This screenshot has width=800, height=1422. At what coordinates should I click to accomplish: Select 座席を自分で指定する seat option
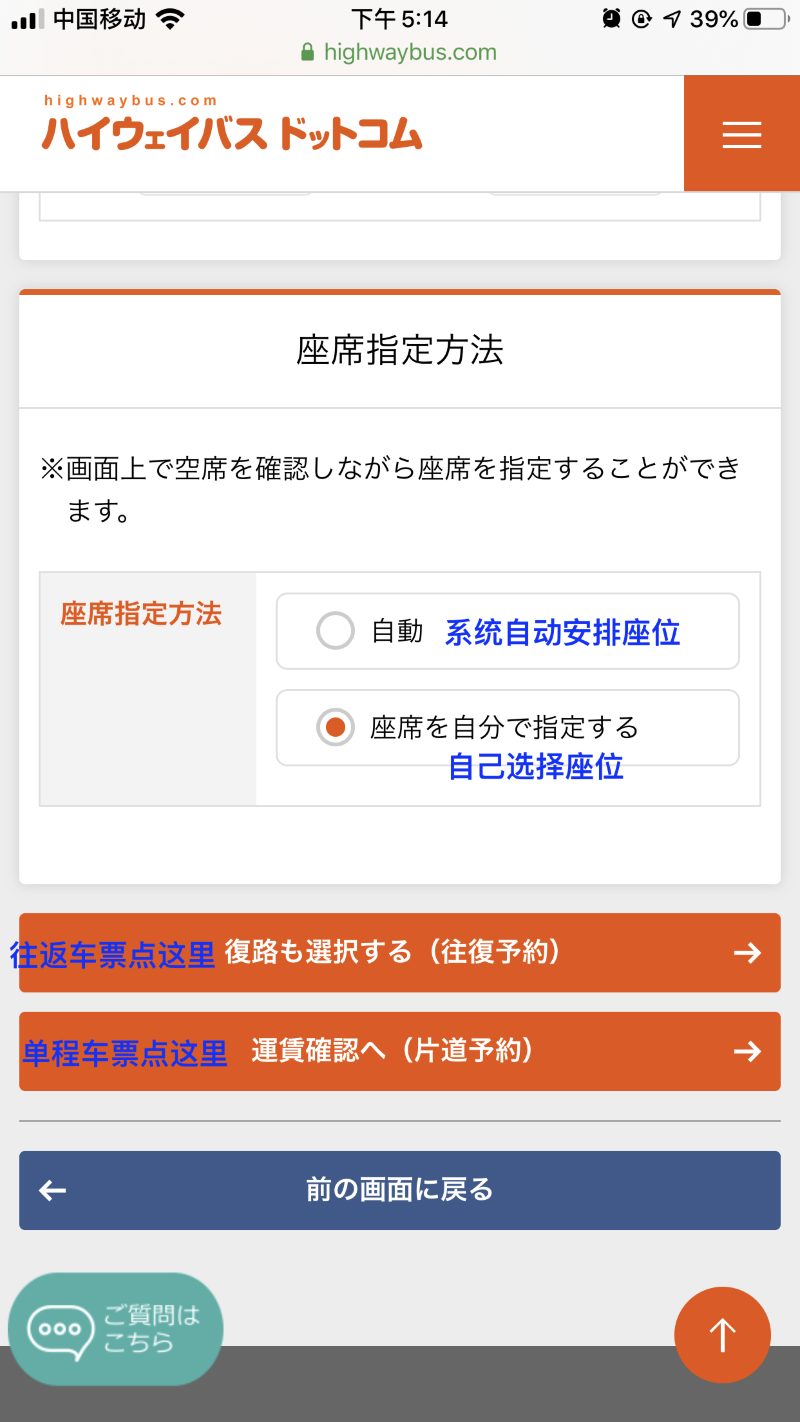(336, 728)
